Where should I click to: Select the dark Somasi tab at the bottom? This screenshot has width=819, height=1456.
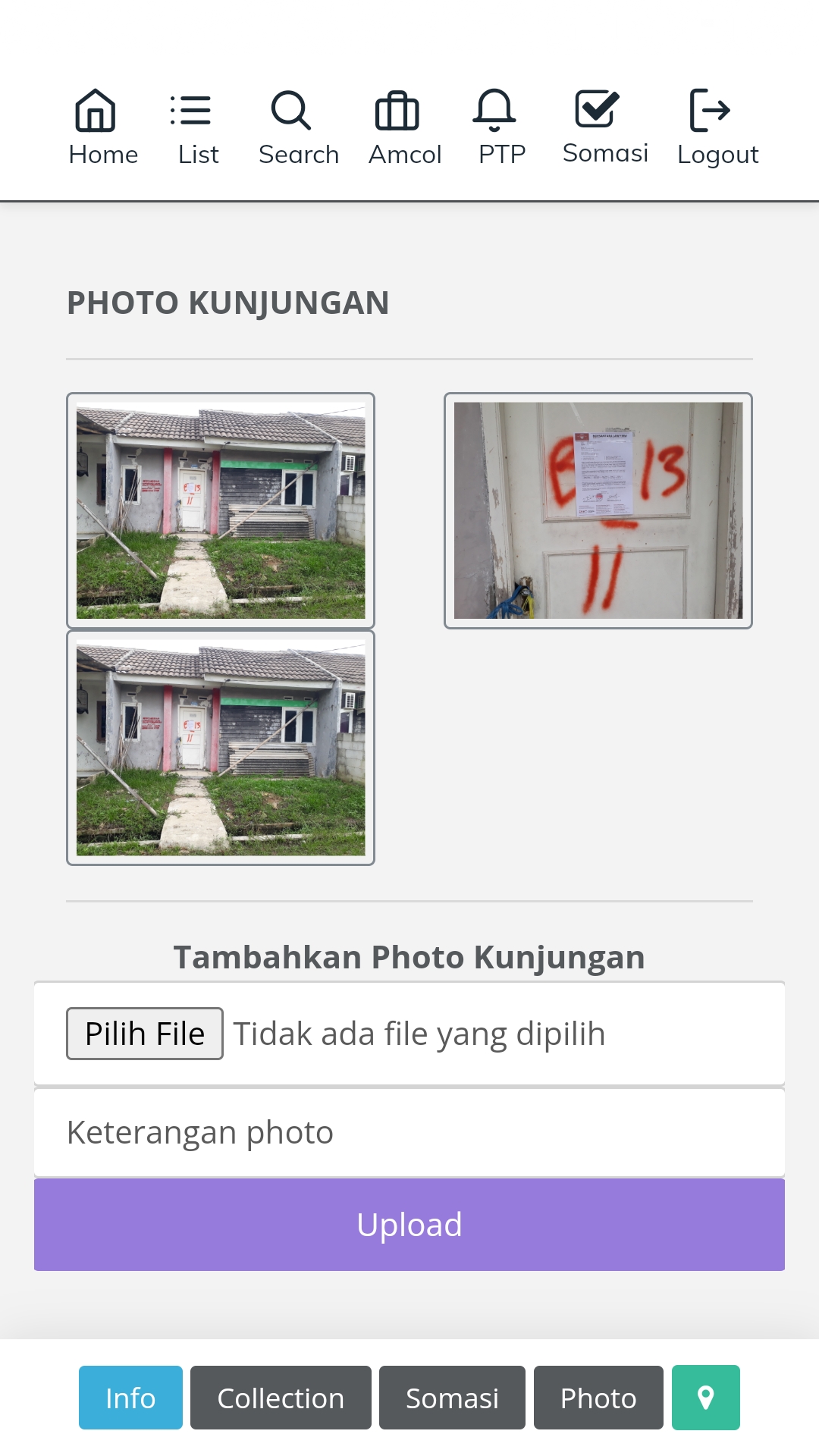point(452,1398)
